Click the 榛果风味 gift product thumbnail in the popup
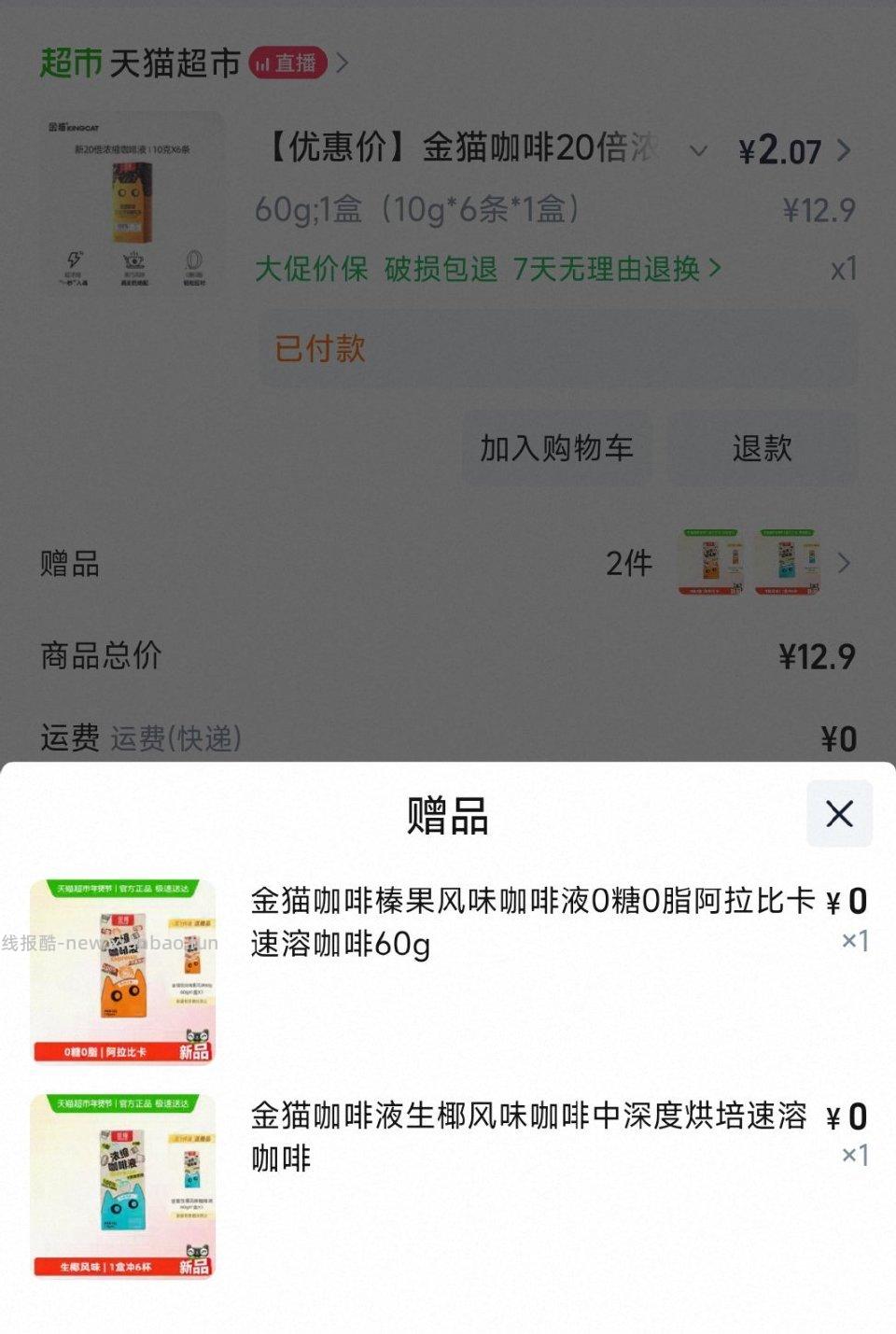896x1334 pixels. (x=123, y=969)
